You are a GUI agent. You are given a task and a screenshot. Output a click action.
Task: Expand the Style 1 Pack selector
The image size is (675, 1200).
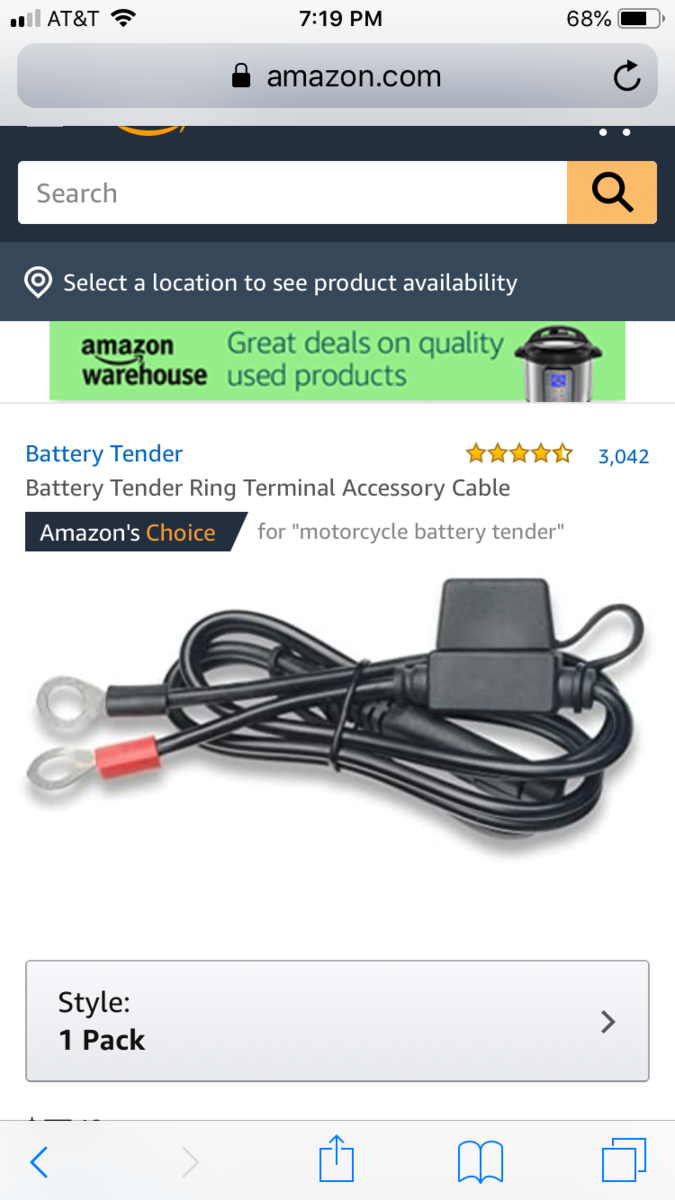pyautogui.click(x=337, y=1021)
